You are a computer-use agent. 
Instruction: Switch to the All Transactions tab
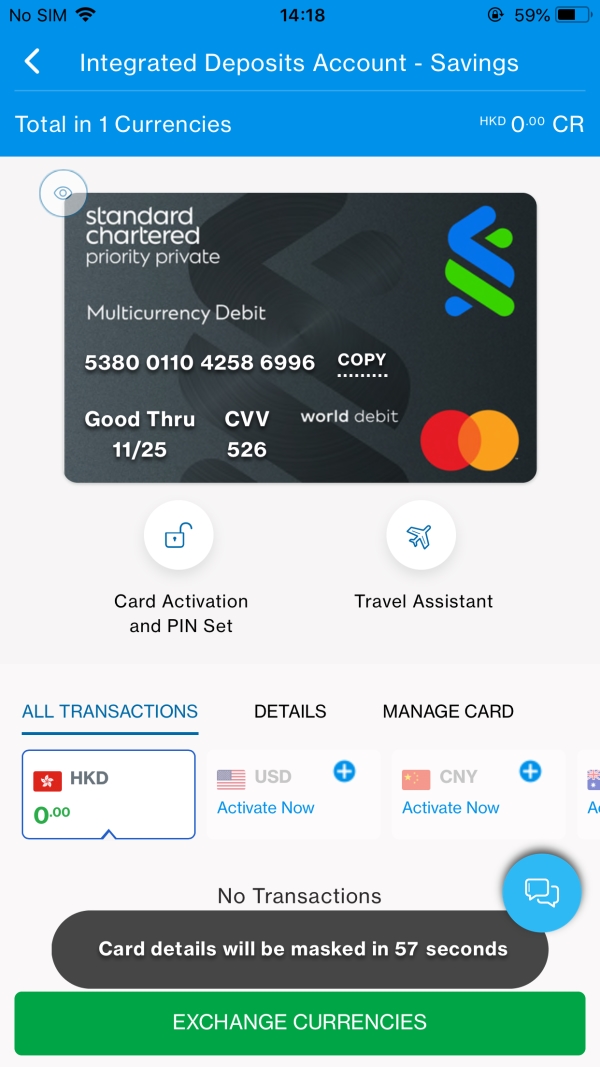tap(110, 712)
